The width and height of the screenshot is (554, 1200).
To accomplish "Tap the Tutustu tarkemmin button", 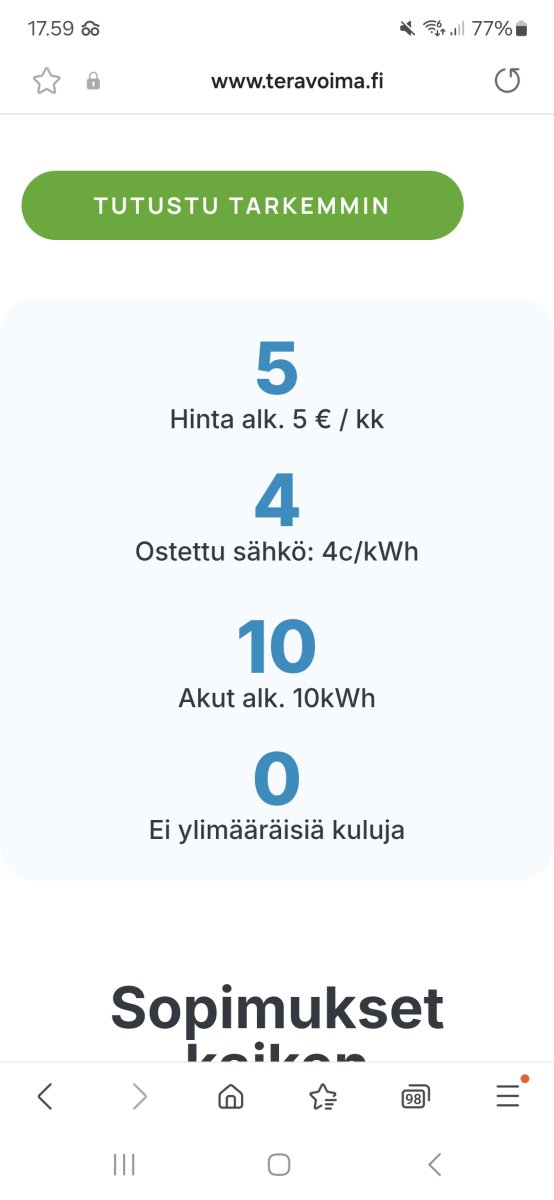I will [x=242, y=205].
